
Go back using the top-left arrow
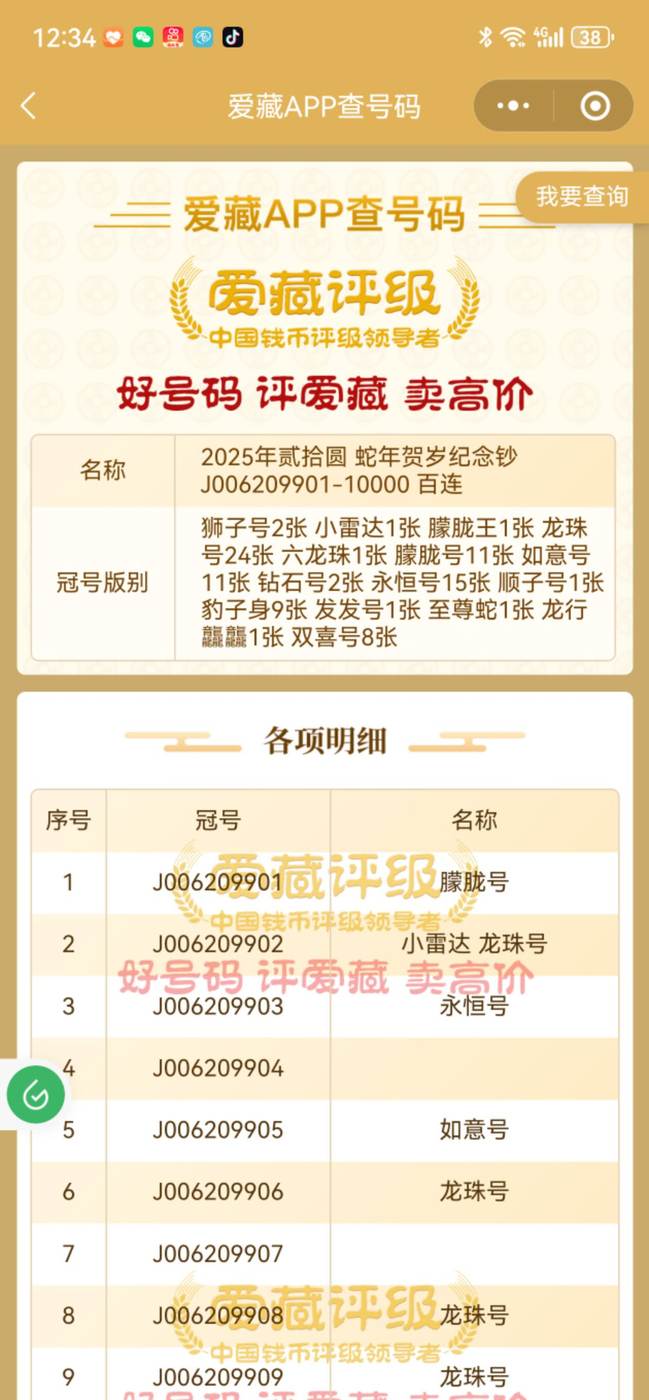click(28, 106)
